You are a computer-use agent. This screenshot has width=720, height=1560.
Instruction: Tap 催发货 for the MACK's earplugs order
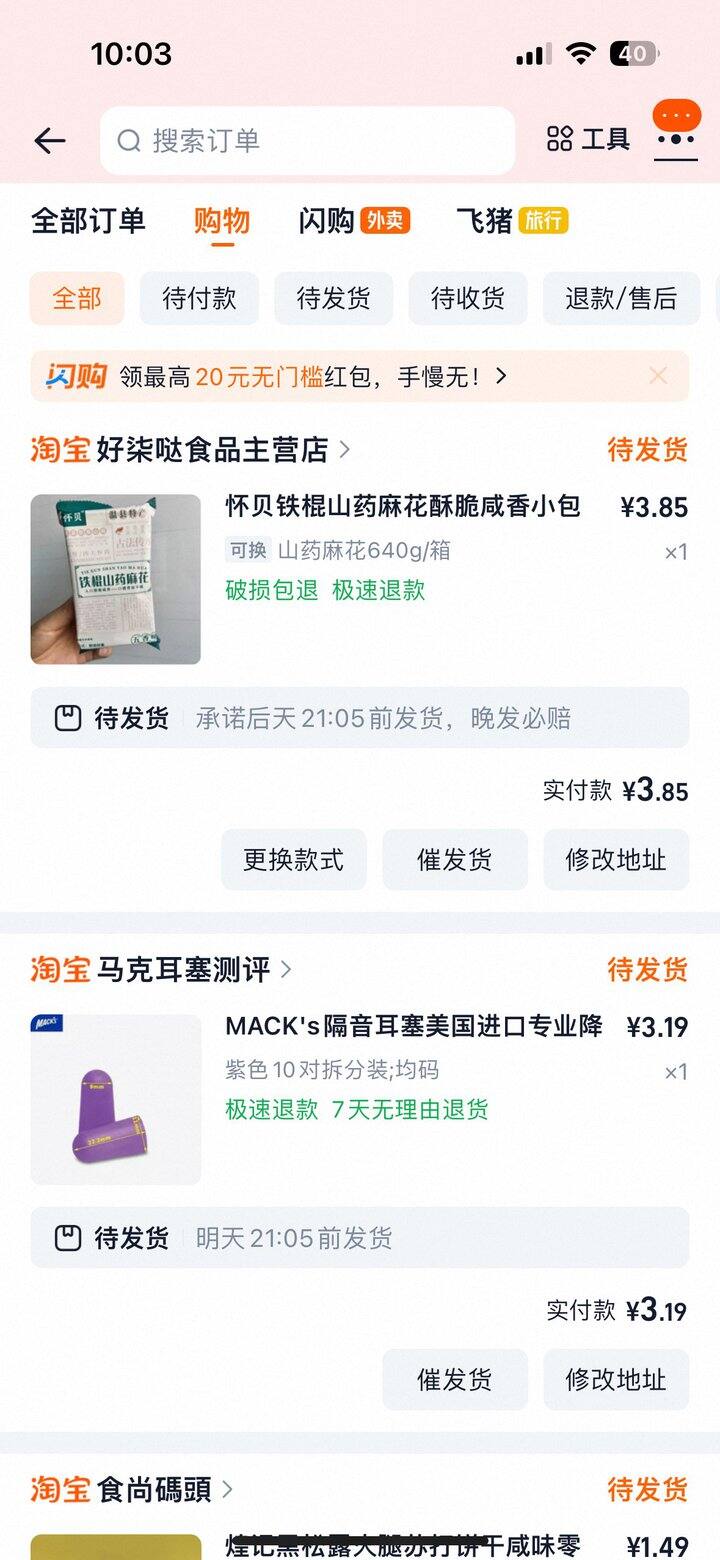(x=455, y=1379)
